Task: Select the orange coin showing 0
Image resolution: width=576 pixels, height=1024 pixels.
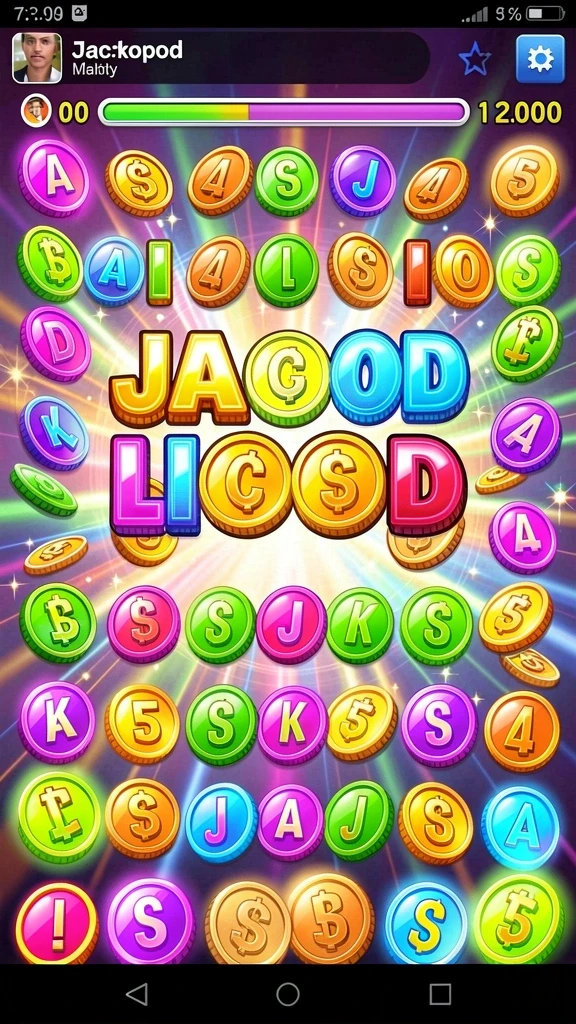Action: tap(463, 271)
